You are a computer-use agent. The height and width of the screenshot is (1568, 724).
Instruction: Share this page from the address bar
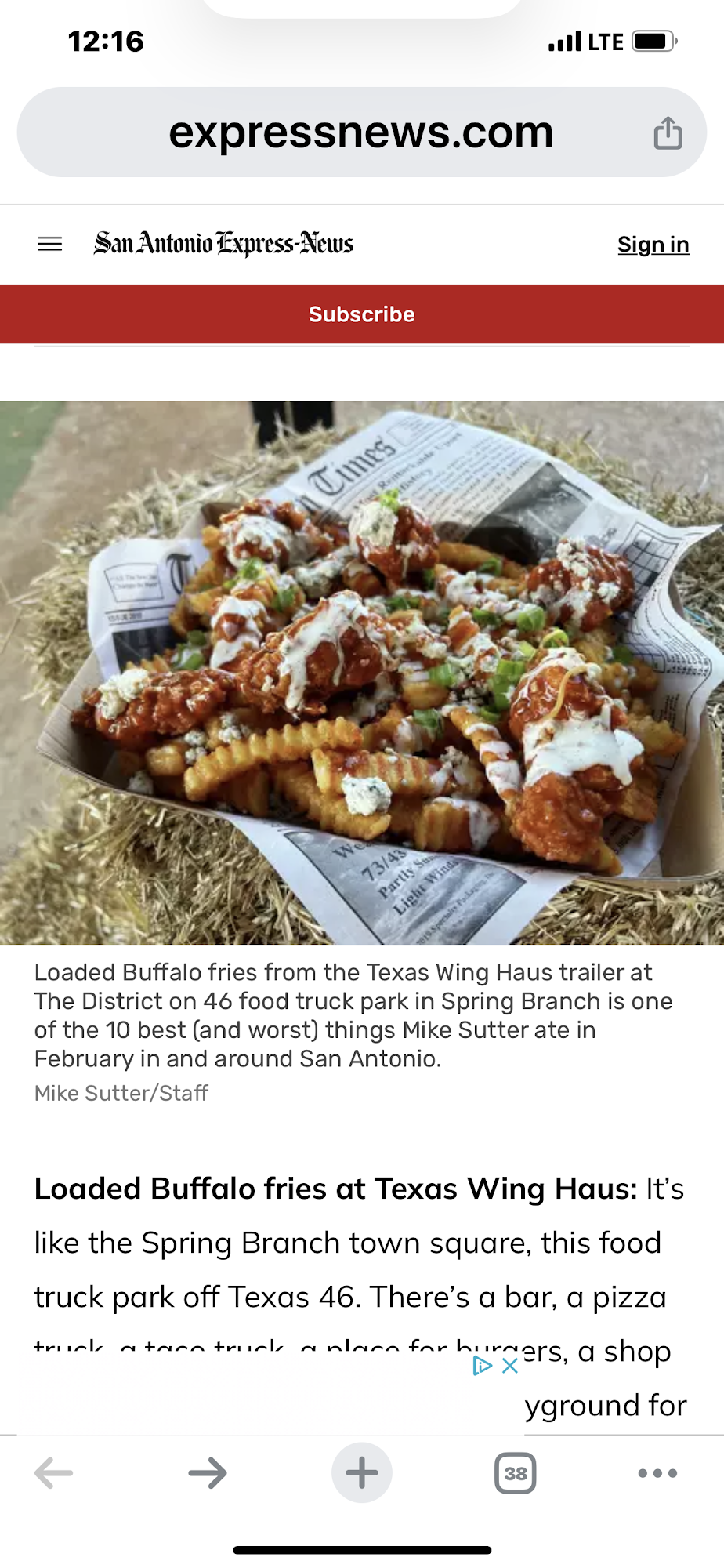[x=668, y=132]
